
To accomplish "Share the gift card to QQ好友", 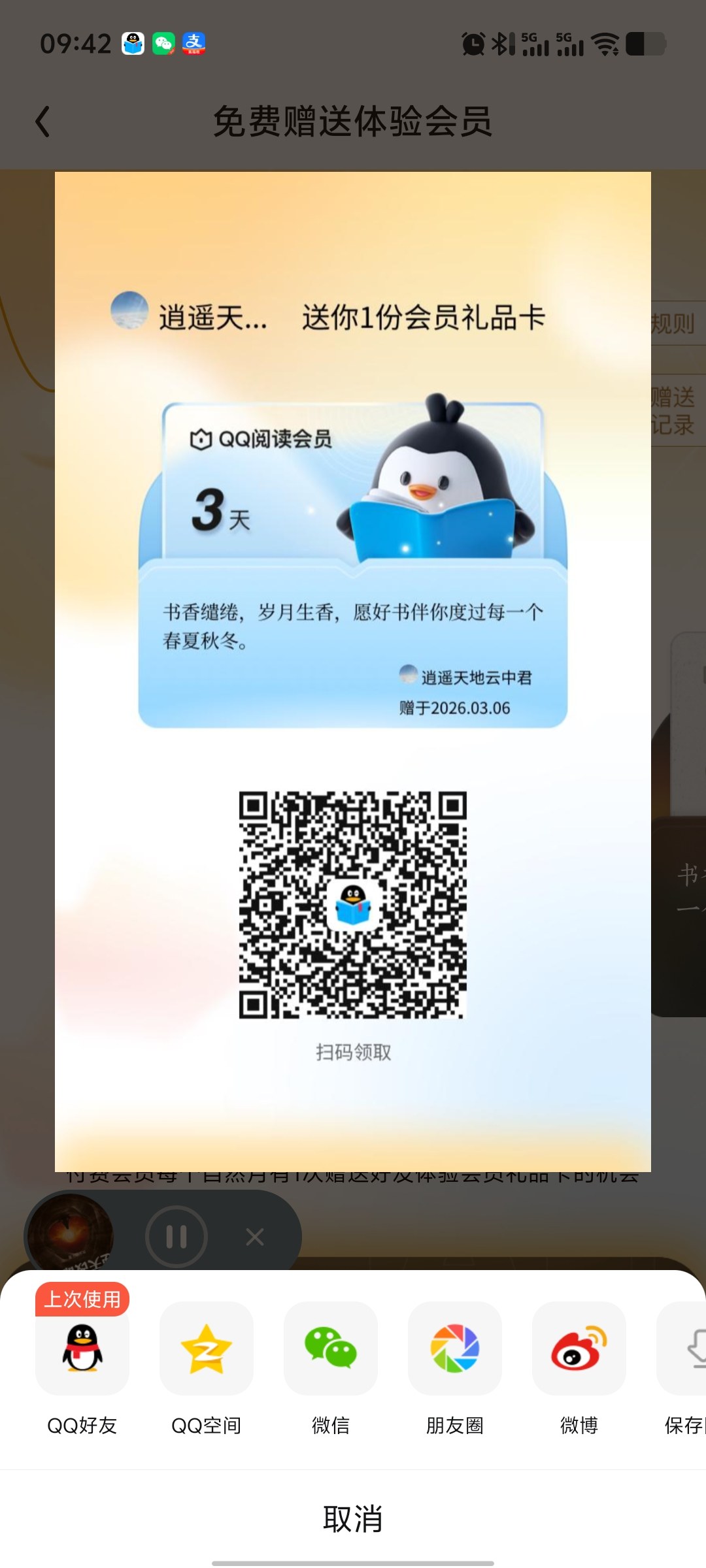I will tap(82, 1348).
